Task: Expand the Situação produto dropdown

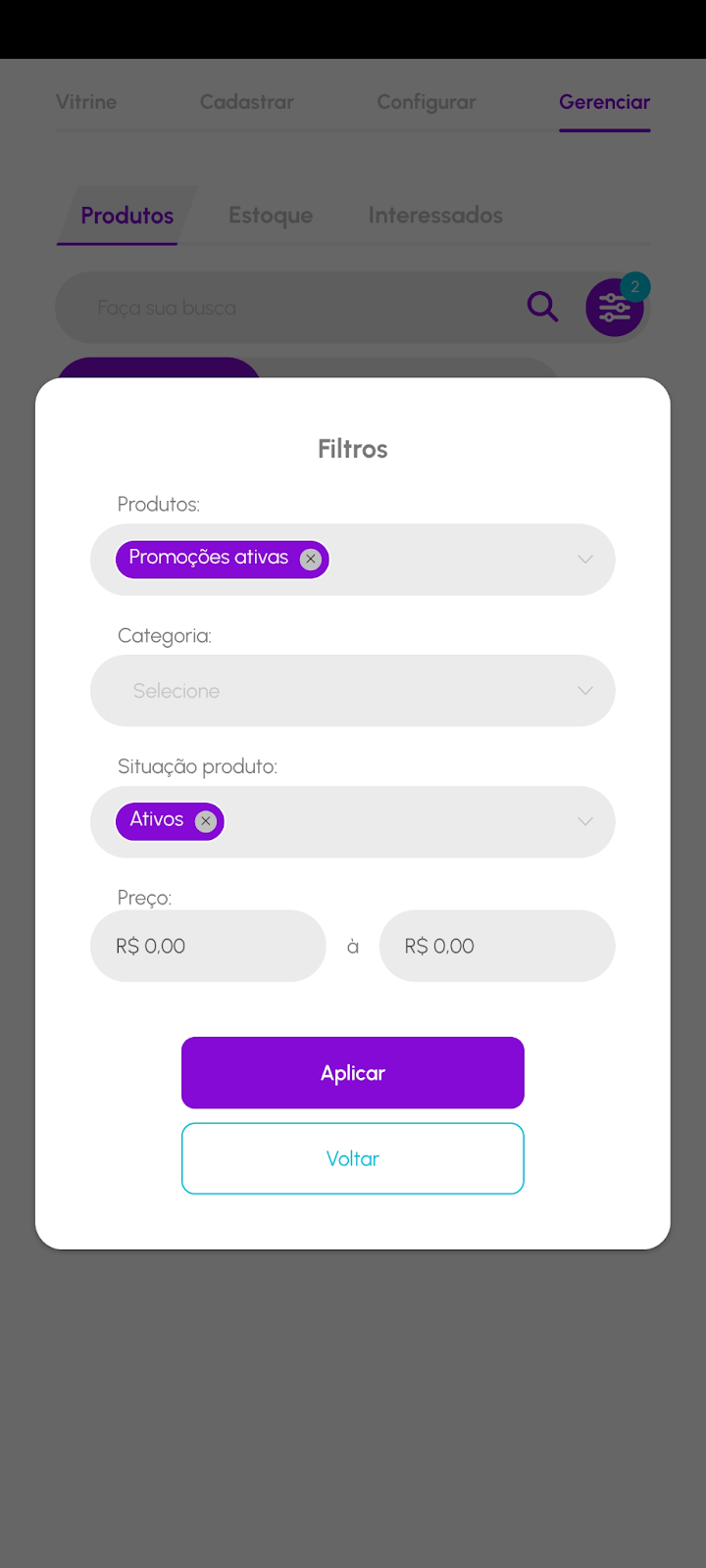Action: click(584, 821)
